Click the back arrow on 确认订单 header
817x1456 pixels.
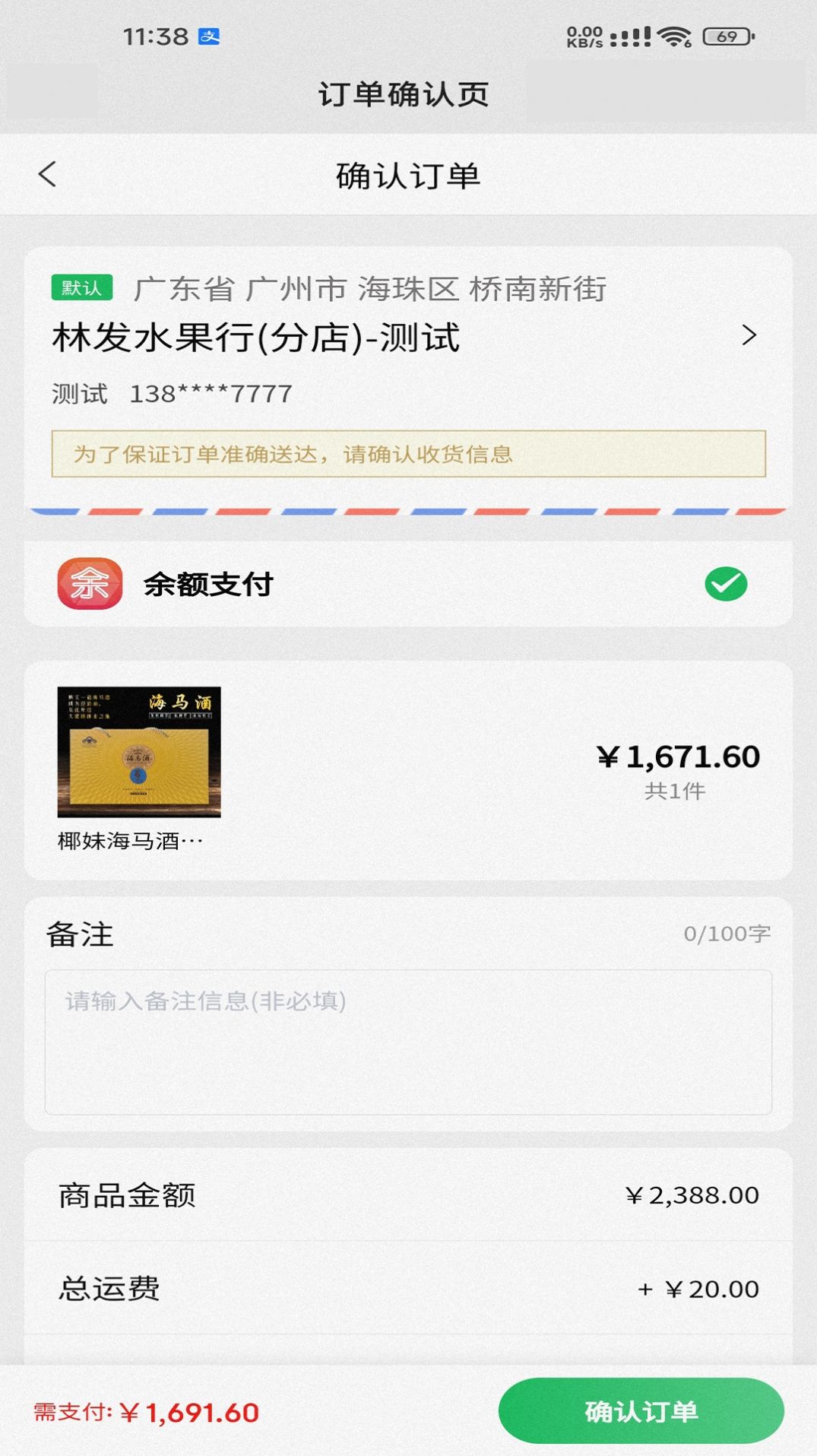pos(48,174)
